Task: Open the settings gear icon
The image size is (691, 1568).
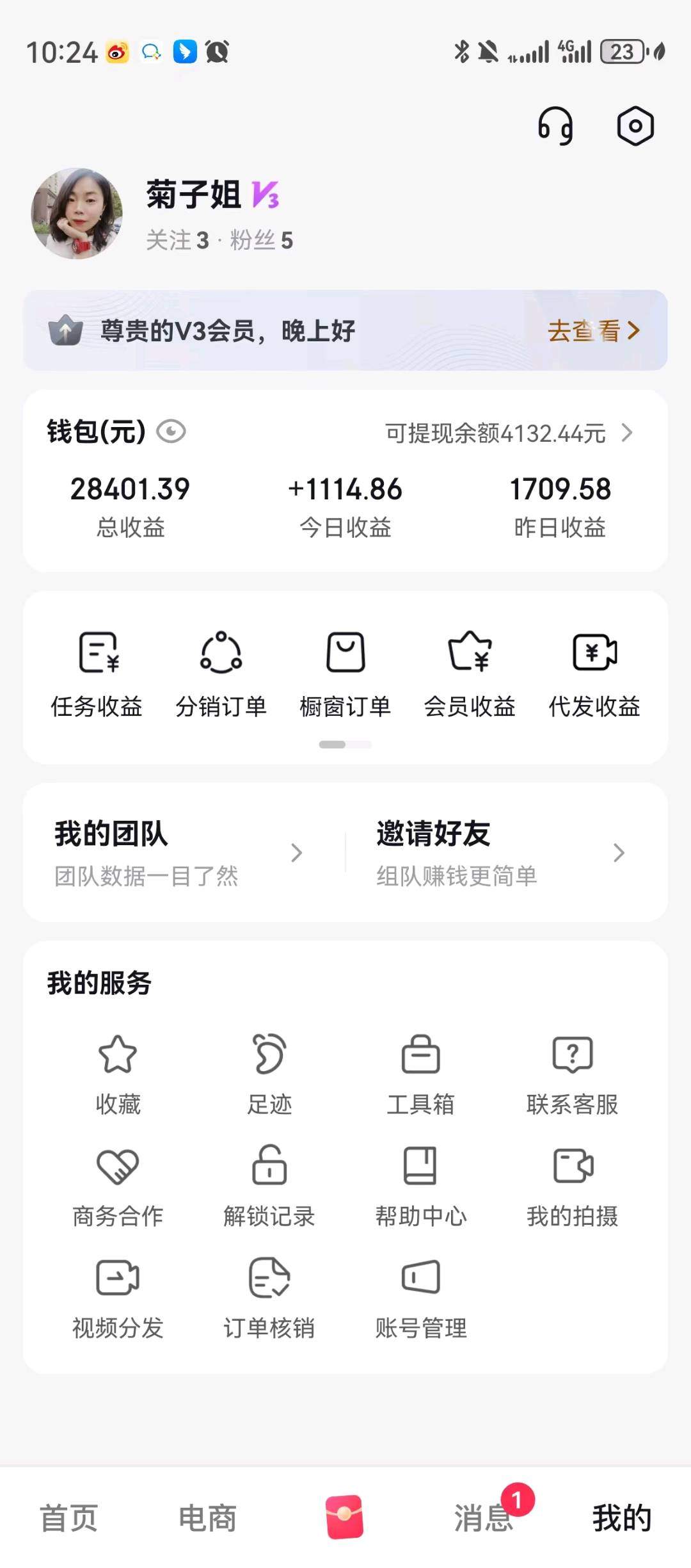Action: [x=635, y=125]
